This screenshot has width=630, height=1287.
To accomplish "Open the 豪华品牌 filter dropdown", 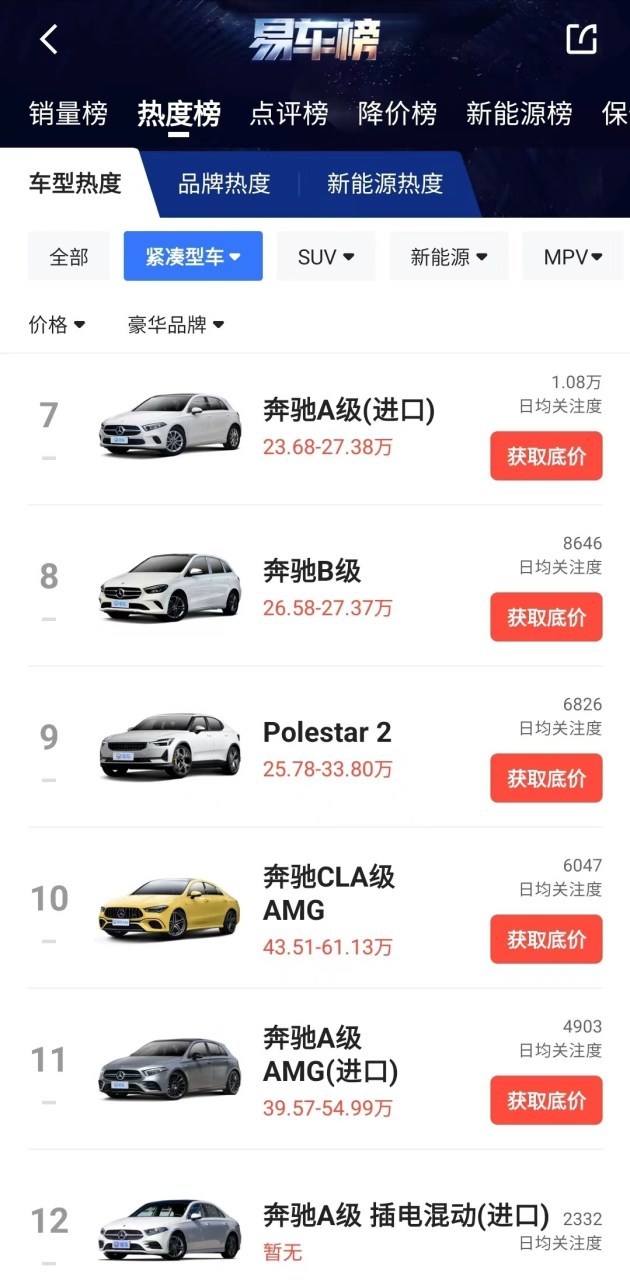I will coord(176,324).
